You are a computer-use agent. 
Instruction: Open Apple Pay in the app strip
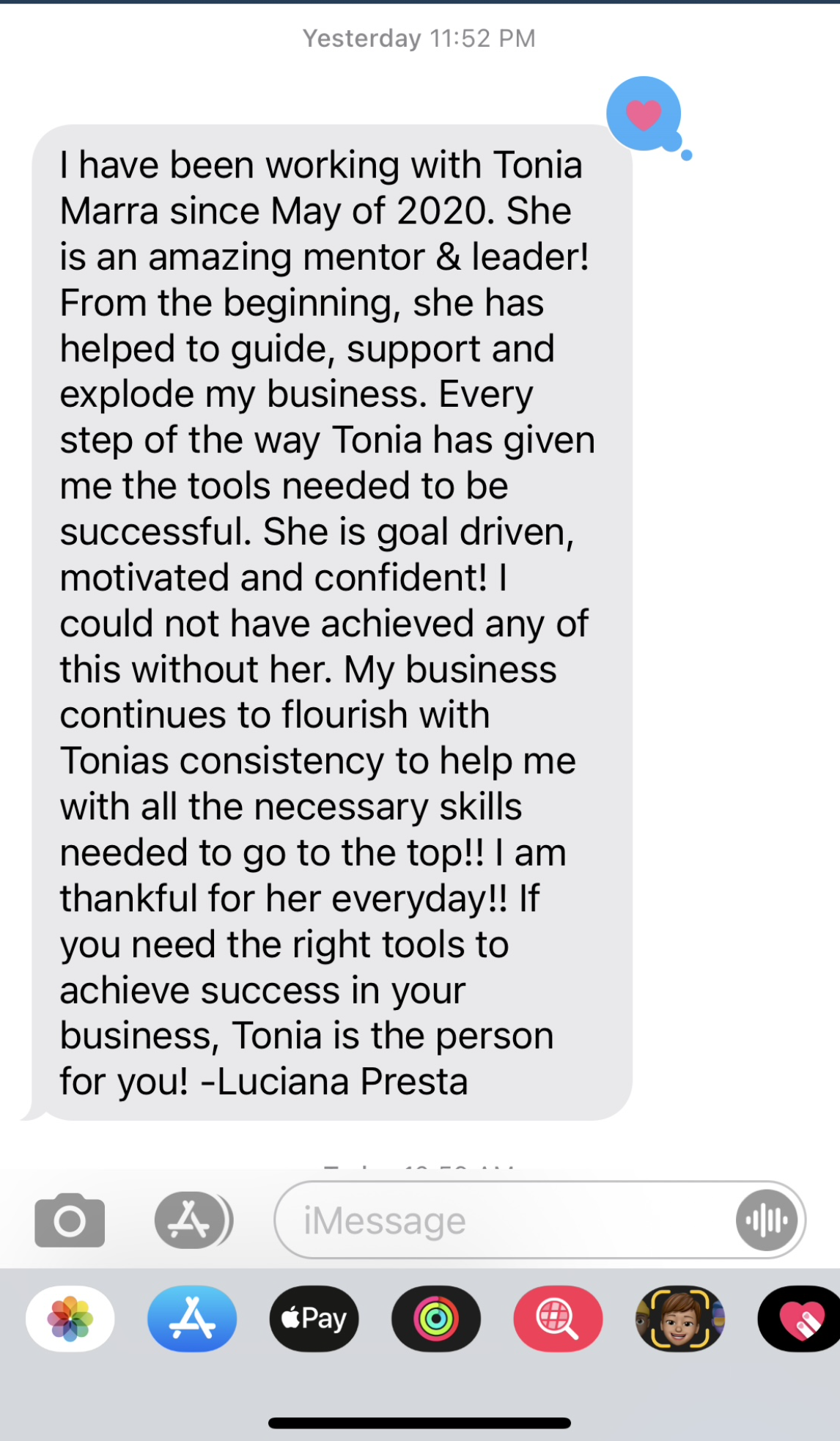[x=314, y=1319]
